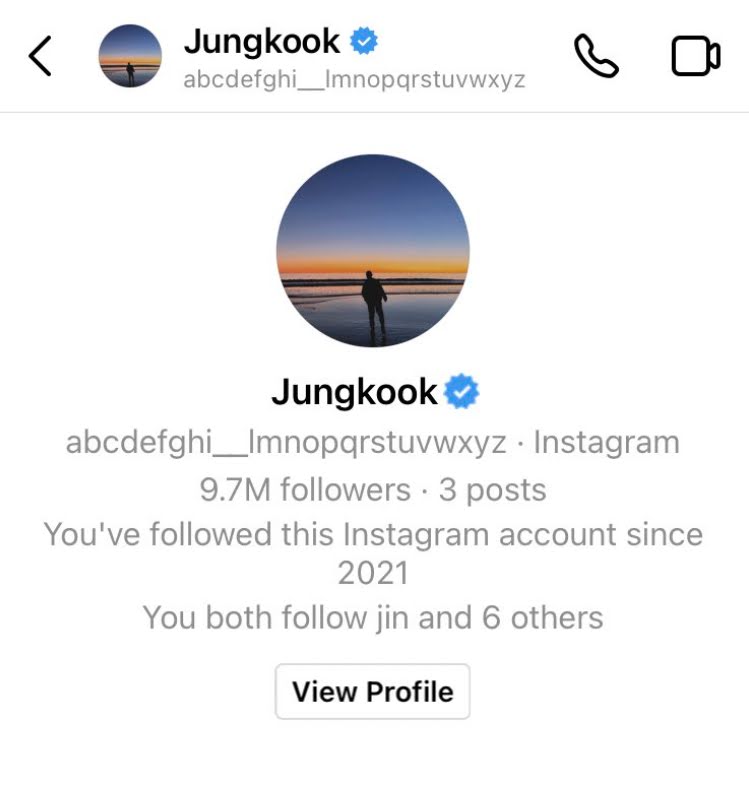This screenshot has width=749, height=786.
Task: Tap the View Profile button
Action: [x=372, y=691]
